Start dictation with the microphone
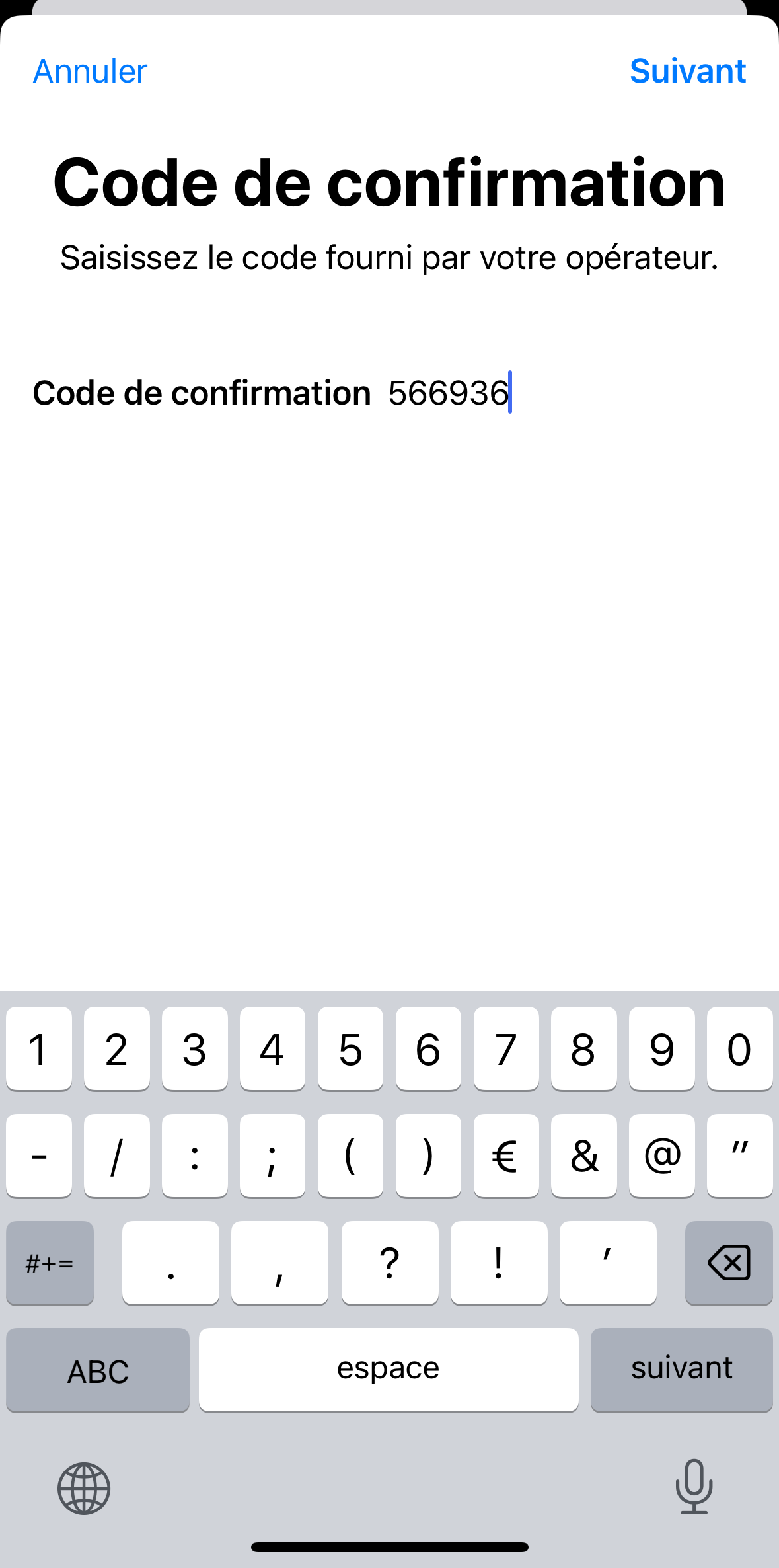 point(694,1487)
